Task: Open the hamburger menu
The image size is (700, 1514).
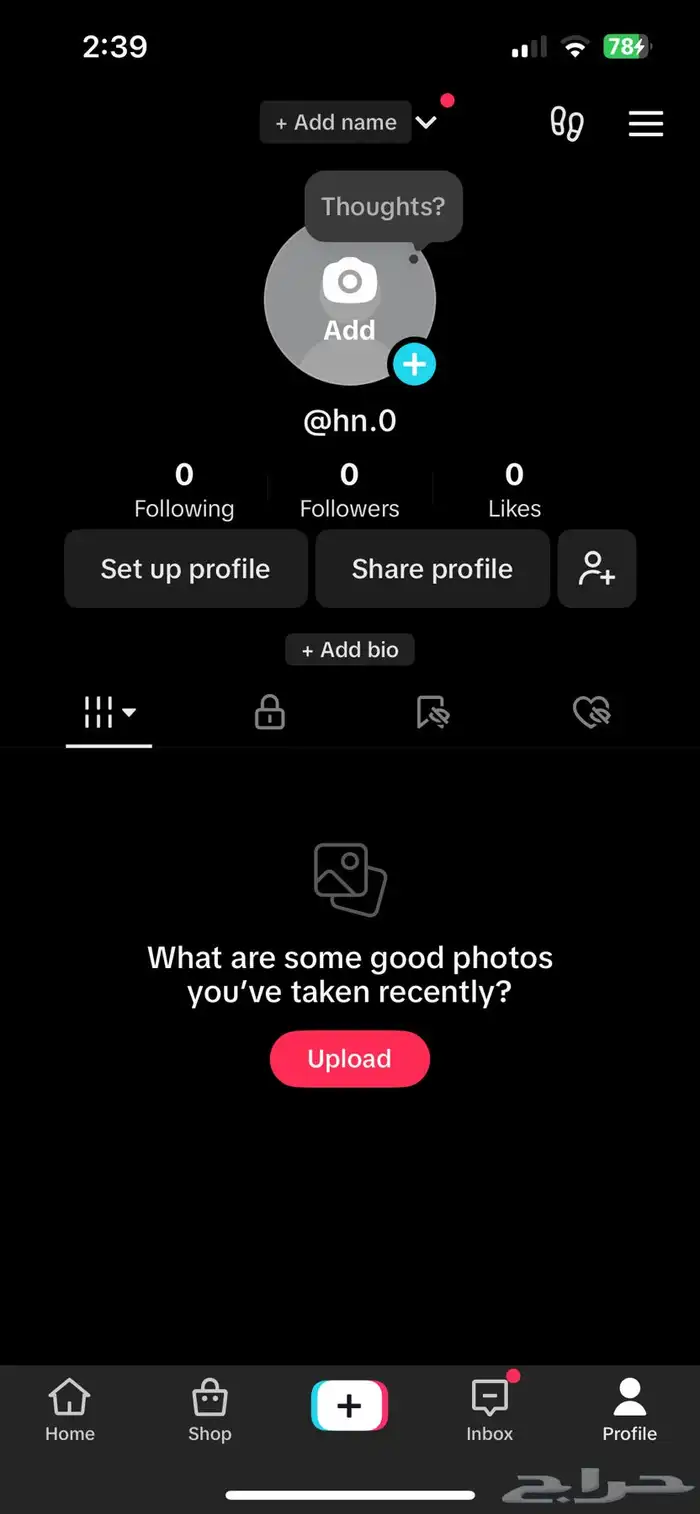Action: (x=645, y=123)
